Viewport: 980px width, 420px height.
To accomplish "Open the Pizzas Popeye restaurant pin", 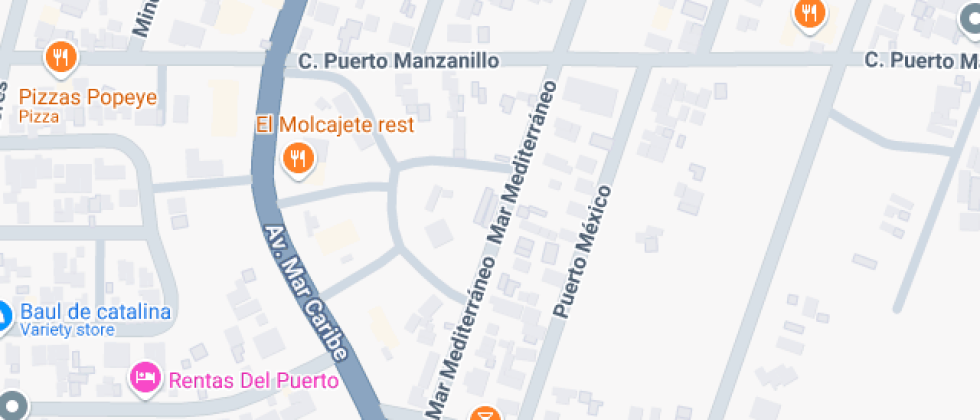I will pos(61,57).
